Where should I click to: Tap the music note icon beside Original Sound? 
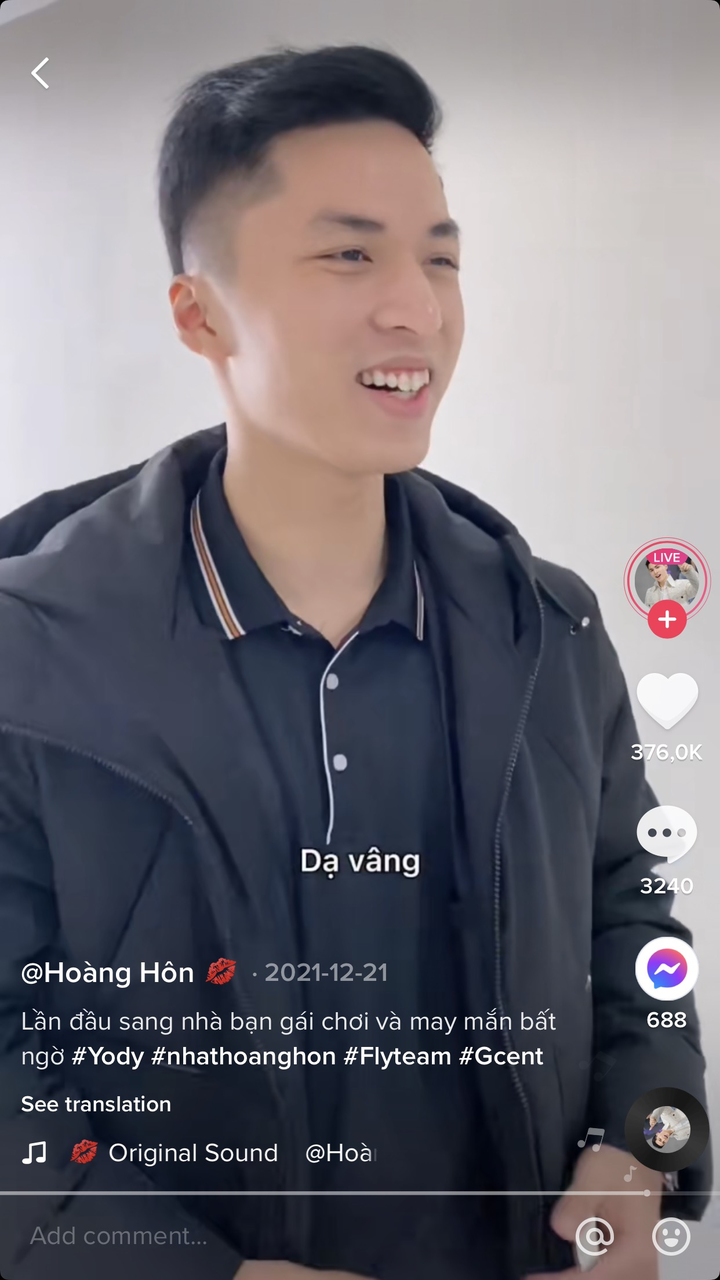(x=34, y=1152)
